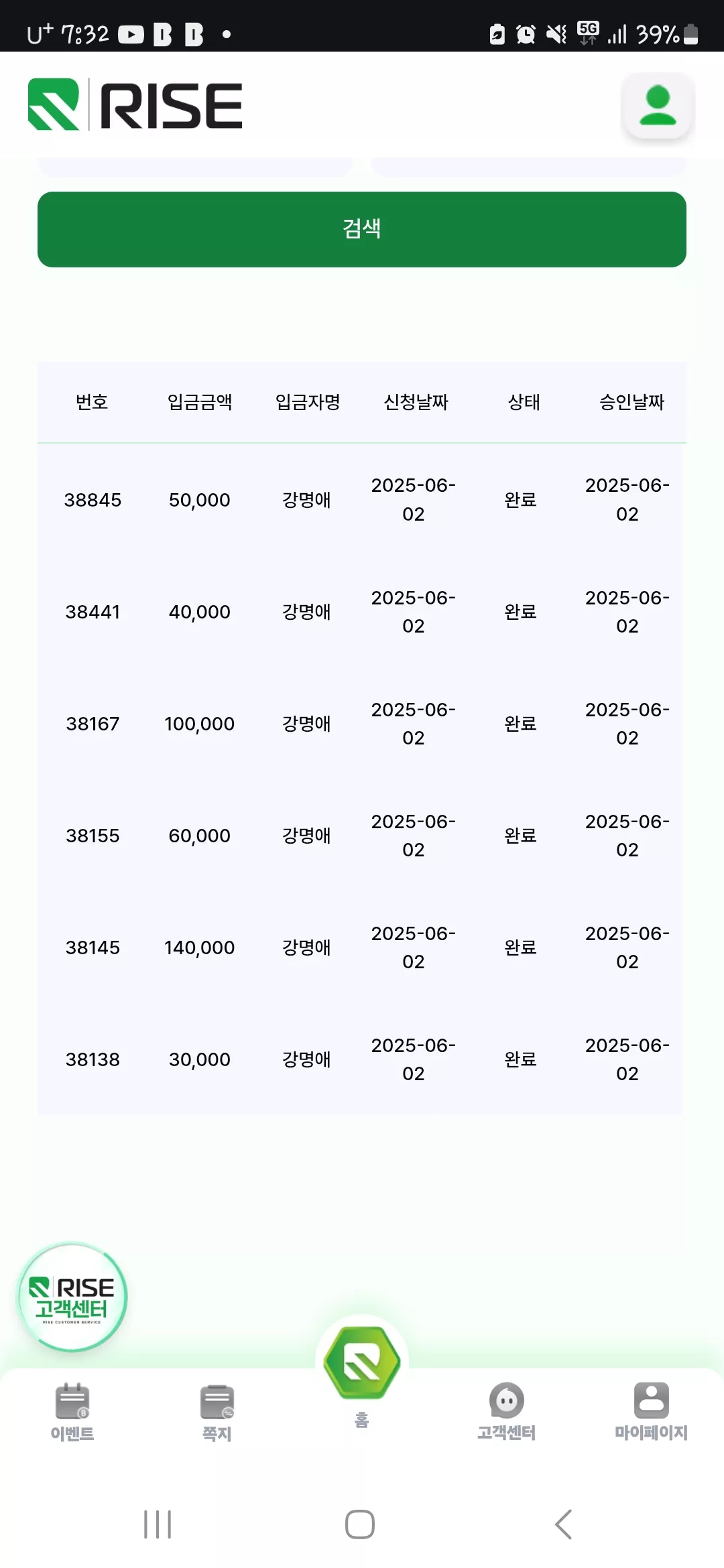Screen dimensions: 724x1568
Task: Switch to the 이벤트 tab
Action: coord(72,1412)
